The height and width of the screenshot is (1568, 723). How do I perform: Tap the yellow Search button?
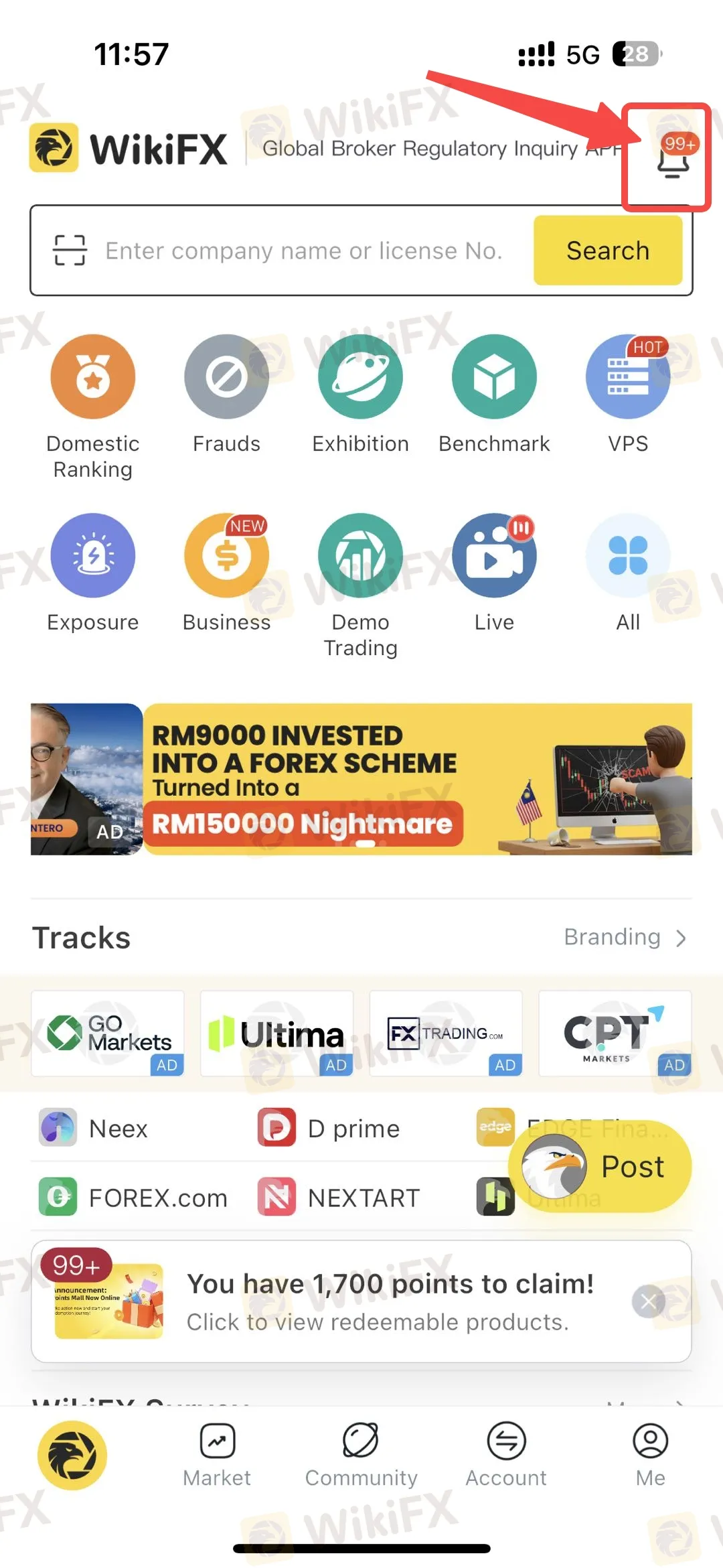(x=607, y=251)
